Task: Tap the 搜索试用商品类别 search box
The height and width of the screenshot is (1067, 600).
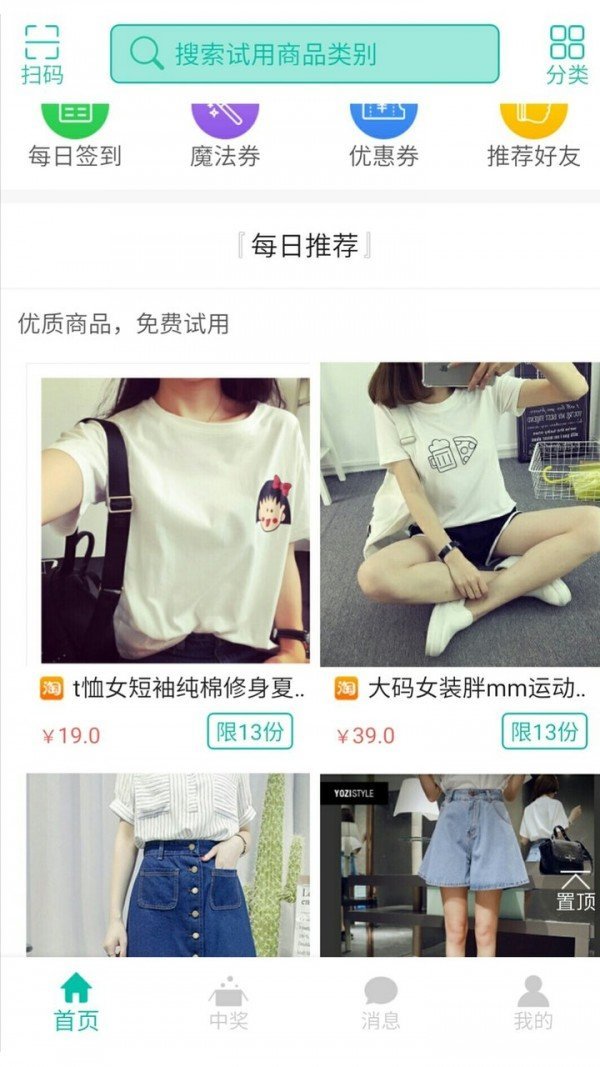Action: (x=304, y=54)
